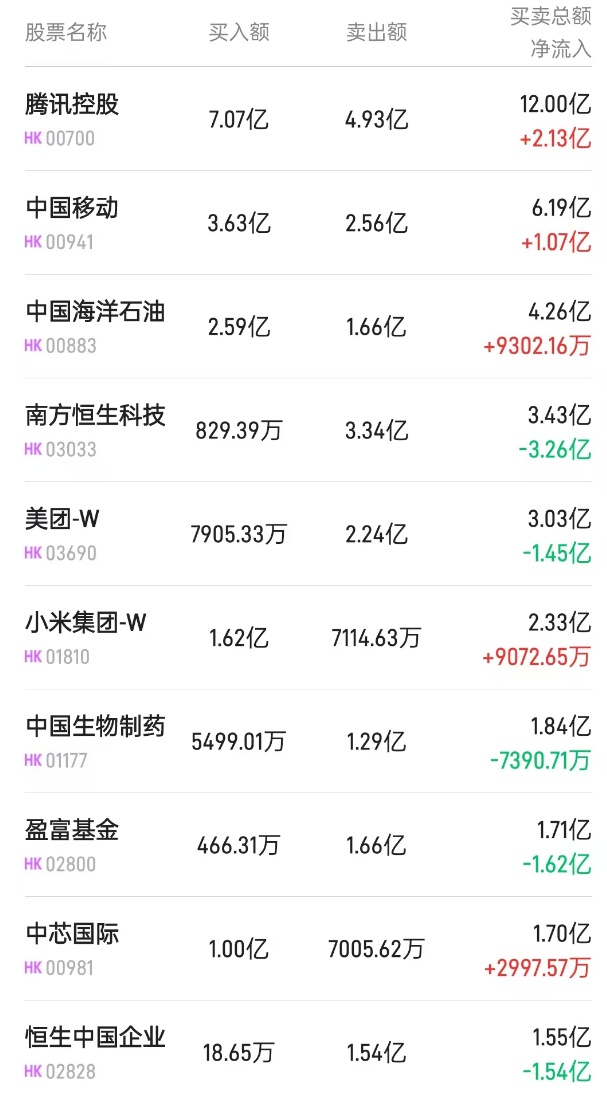
Task: Open 南方恒生科技 in the list
Action: click(95, 416)
